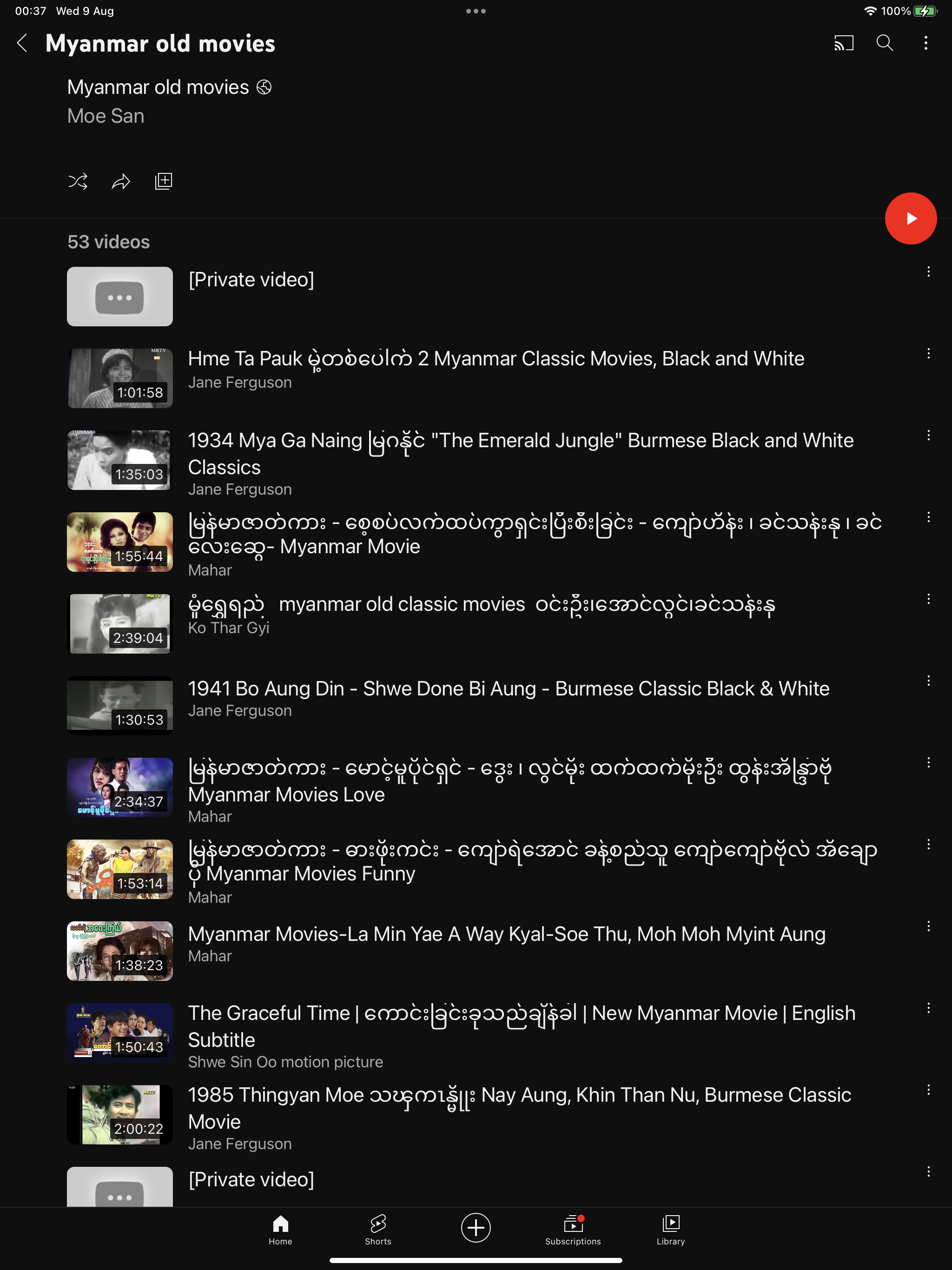
Task: Share this playlist
Action: pyautogui.click(x=120, y=181)
